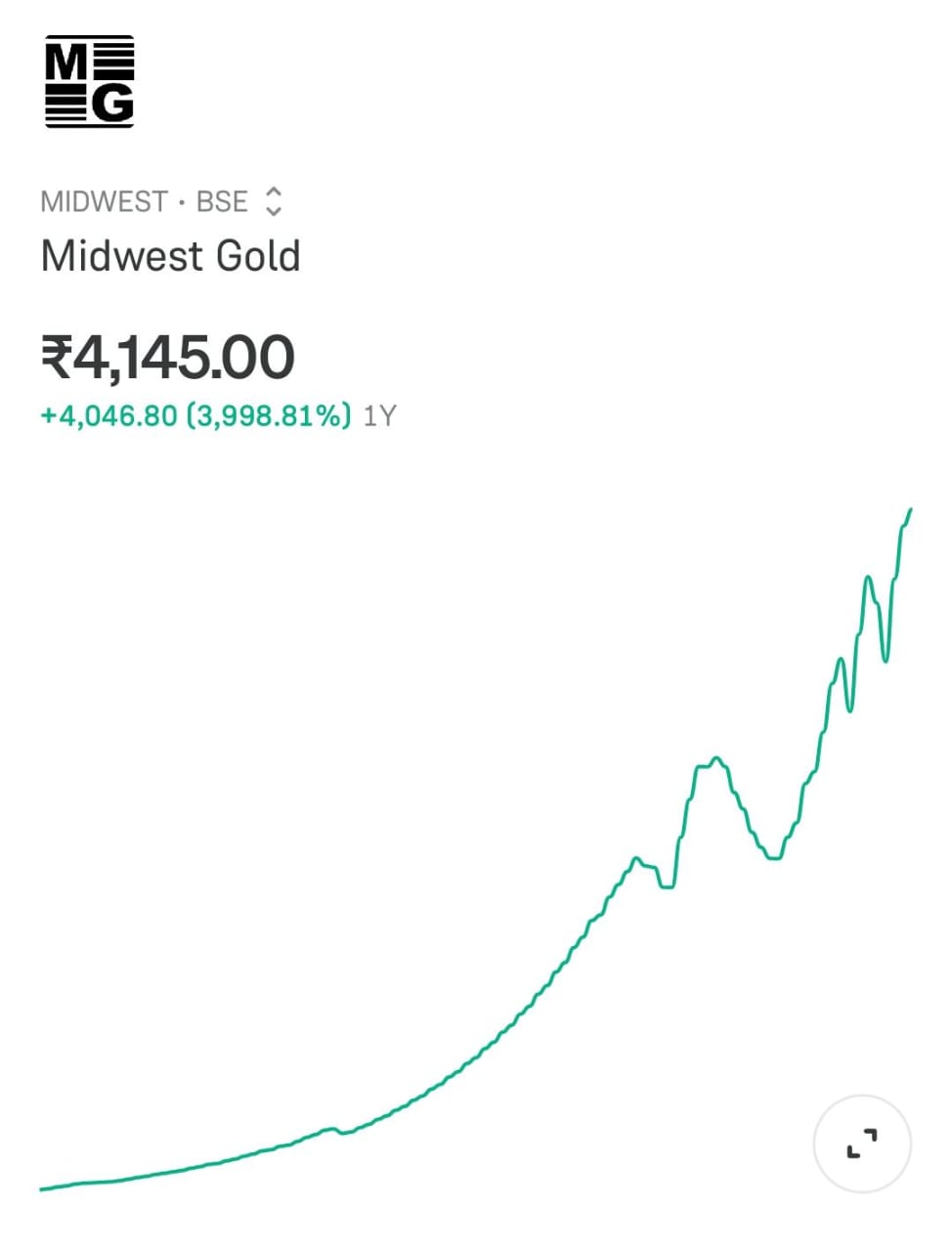Click the ₹4,145.00 price display
The height and width of the screenshot is (1251, 952).
click(x=168, y=357)
